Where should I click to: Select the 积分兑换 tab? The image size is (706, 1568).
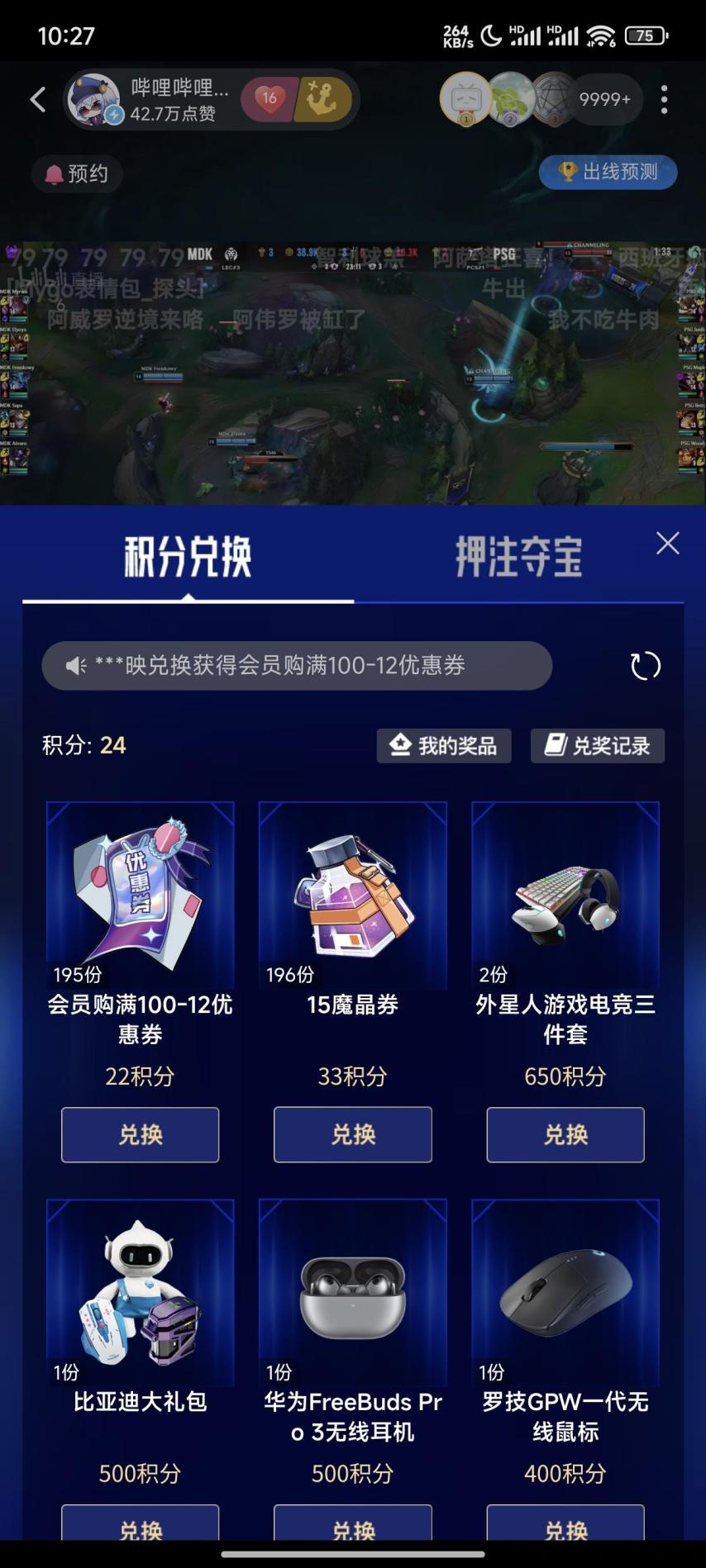click(x=188, y=556)
